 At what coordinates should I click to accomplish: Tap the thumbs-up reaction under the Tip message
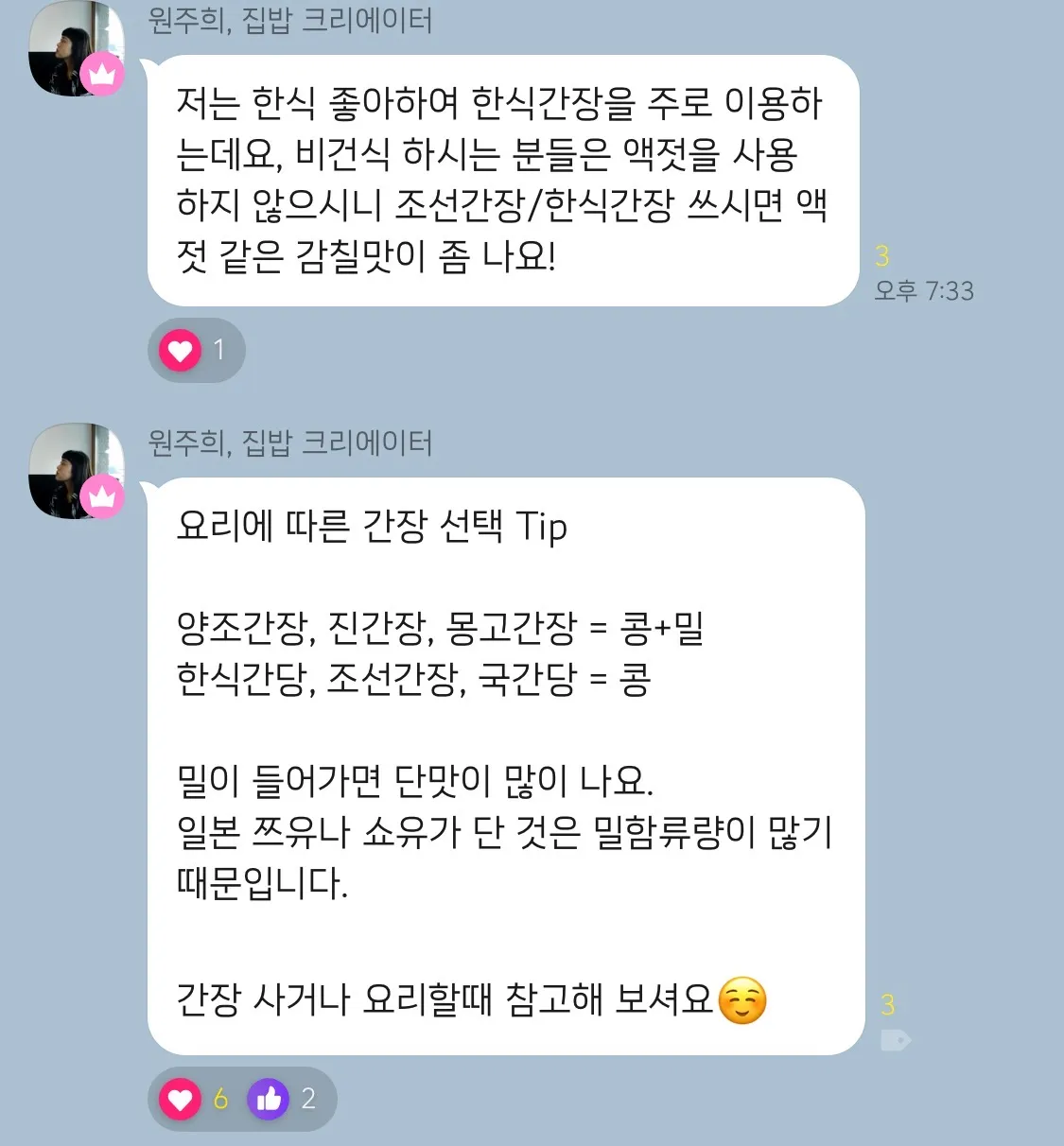click(269, 1099)
